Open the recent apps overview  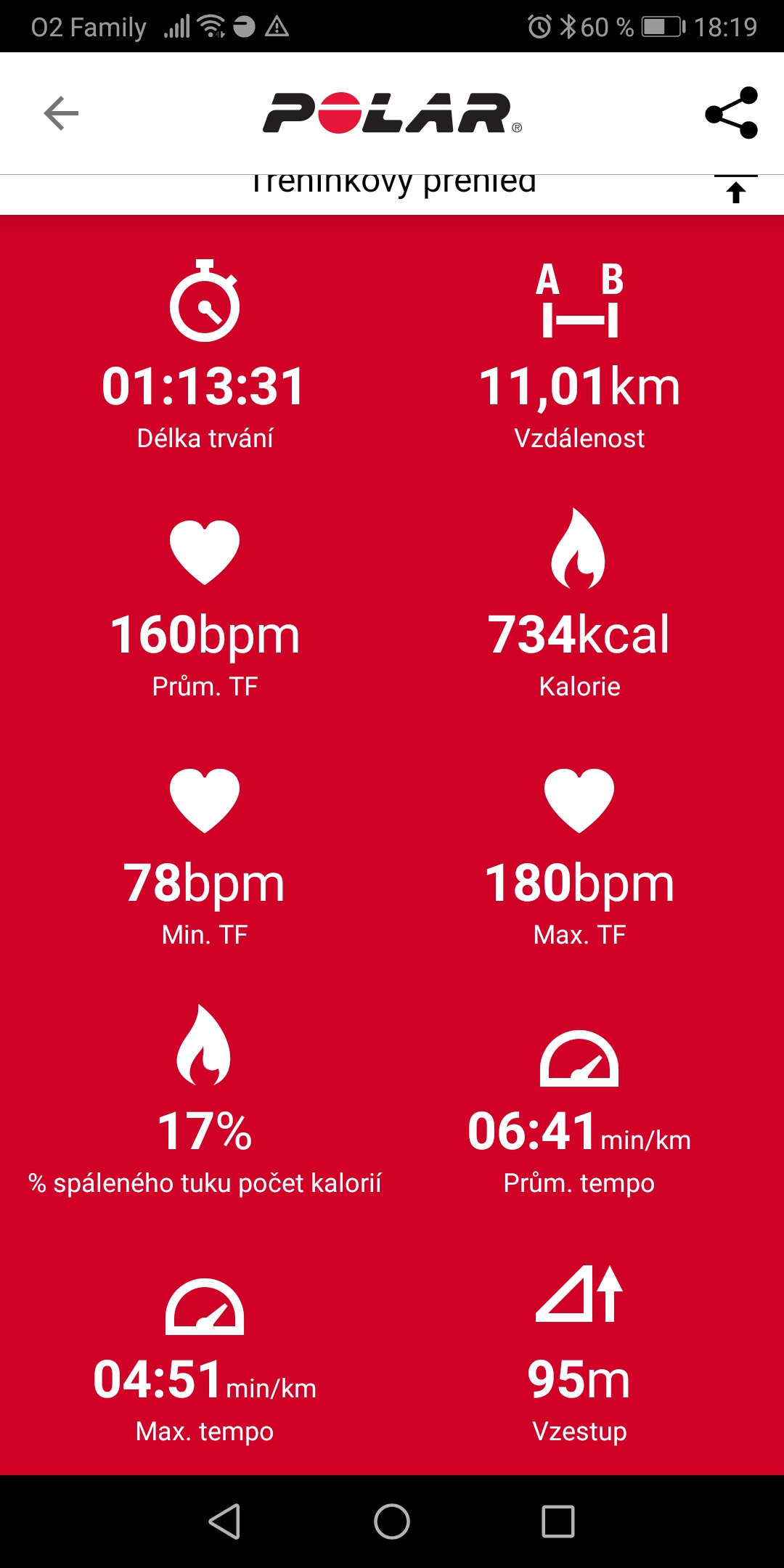[558, 1521]
